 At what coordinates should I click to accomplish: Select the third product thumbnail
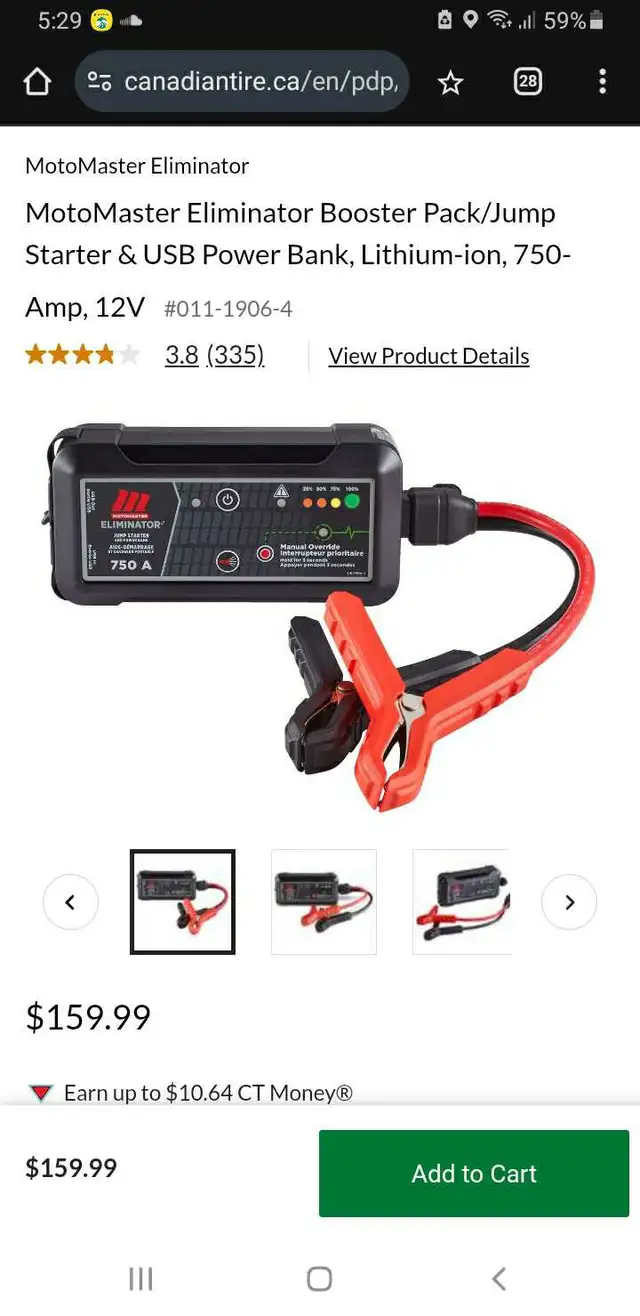[461, 902]
